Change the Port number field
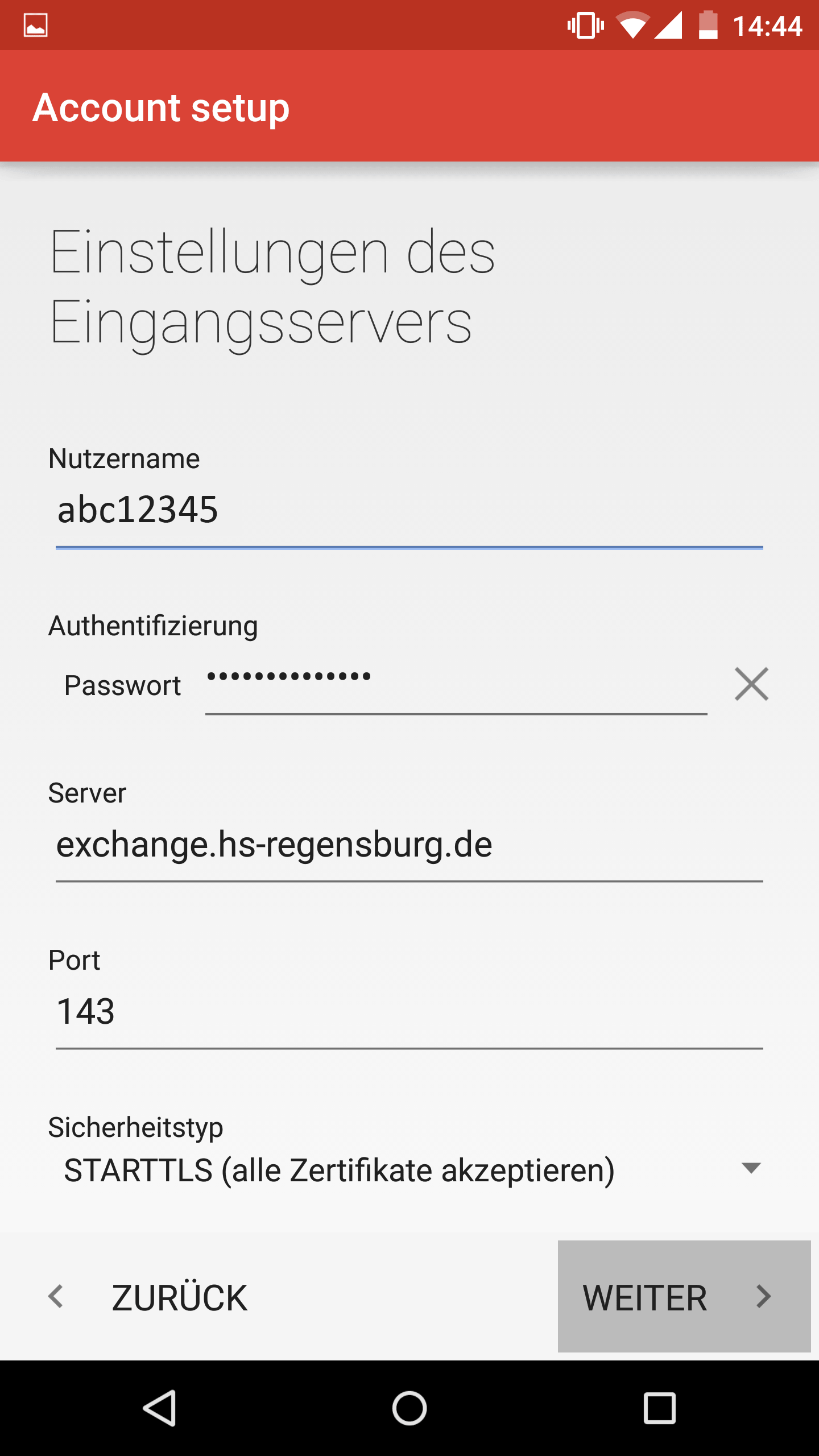Image resolution: width=819 pixels, height=1456 pixels. pos(409,1012)
